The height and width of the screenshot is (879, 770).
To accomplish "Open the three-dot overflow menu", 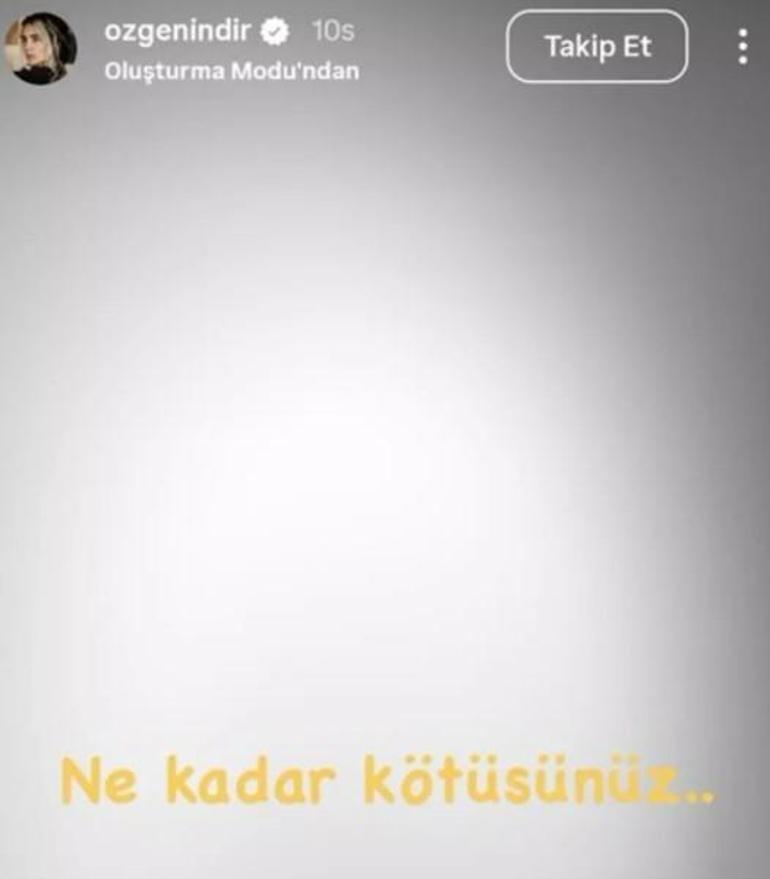I will [x=742, y=46].
